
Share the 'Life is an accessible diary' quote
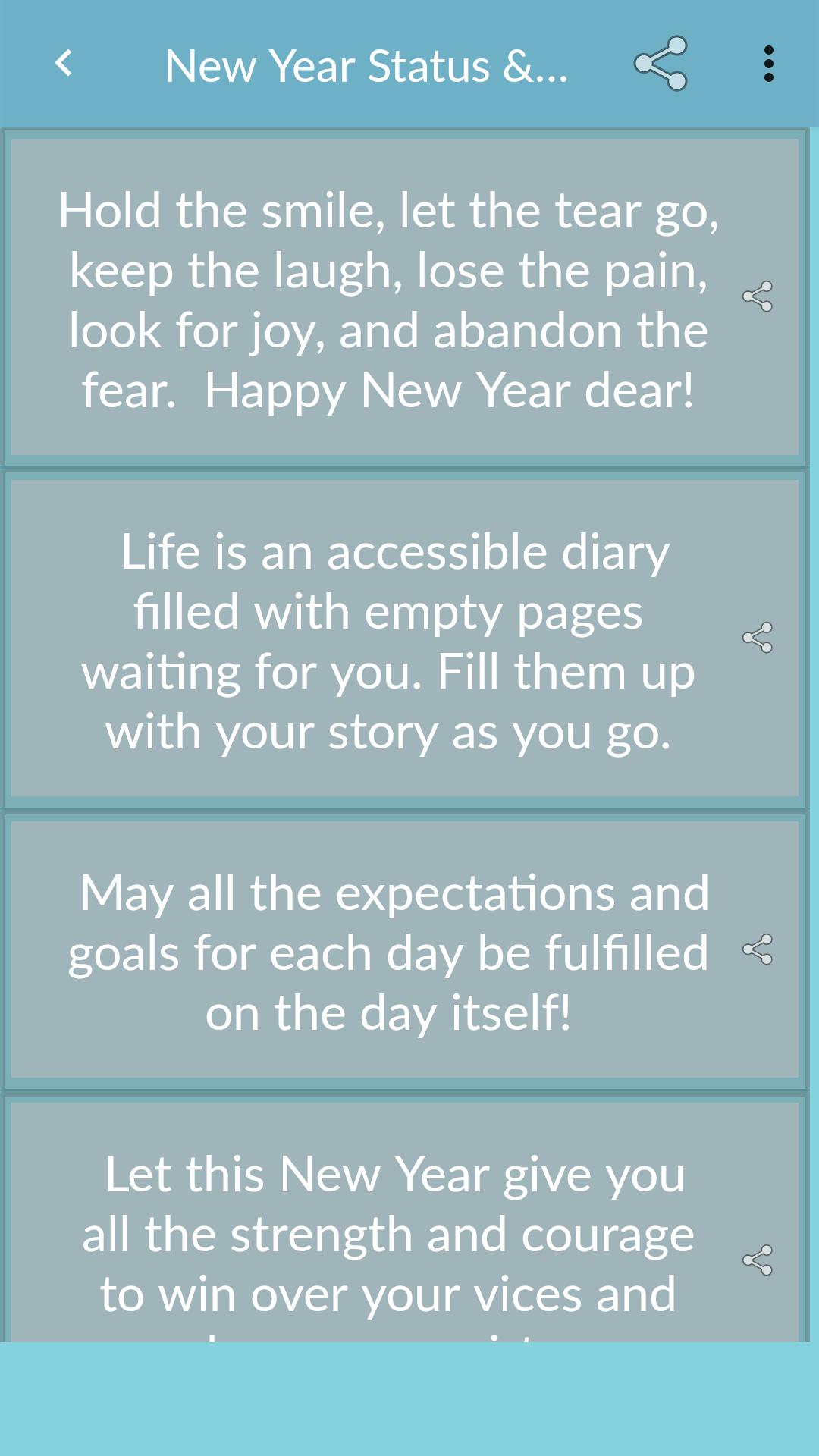tap(757, 638)
